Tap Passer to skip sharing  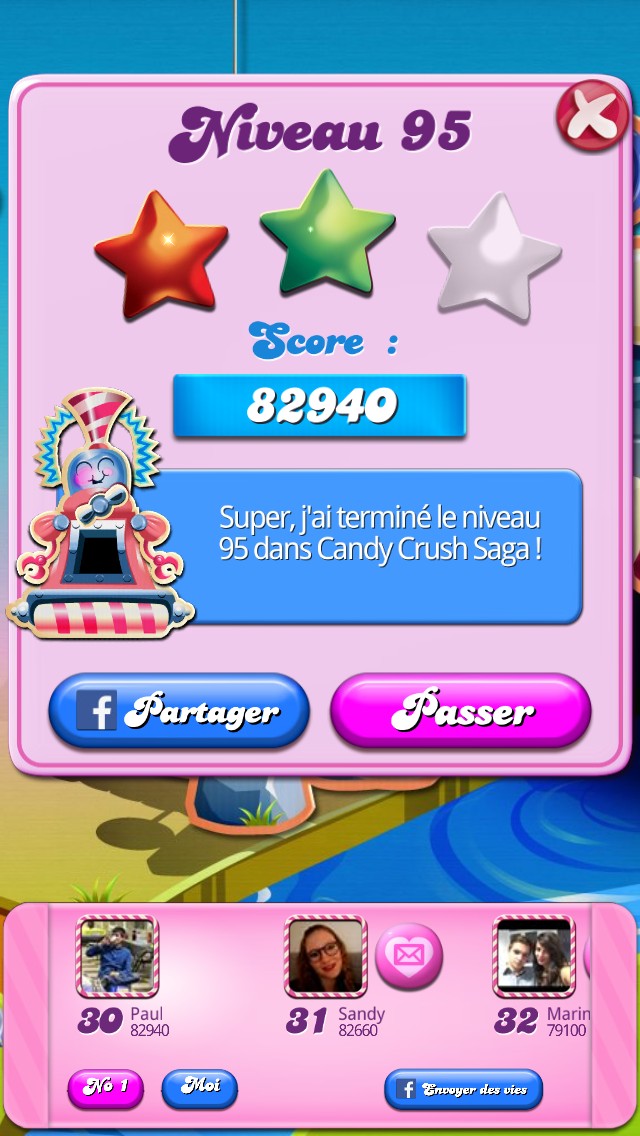pyautogui.click(x=461, y=711)
